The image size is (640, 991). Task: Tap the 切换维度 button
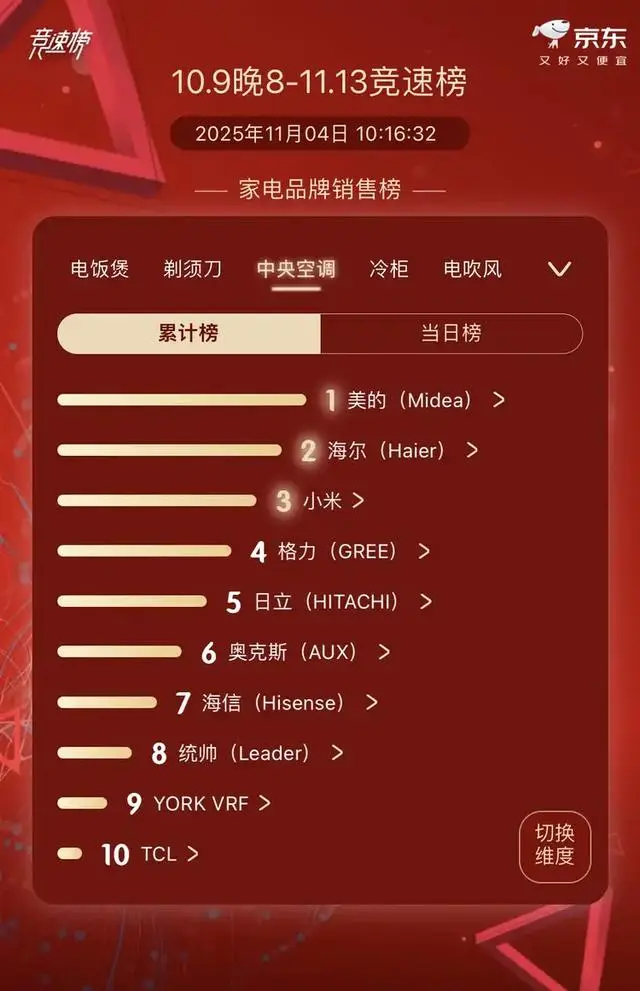[x=555, y=845]
